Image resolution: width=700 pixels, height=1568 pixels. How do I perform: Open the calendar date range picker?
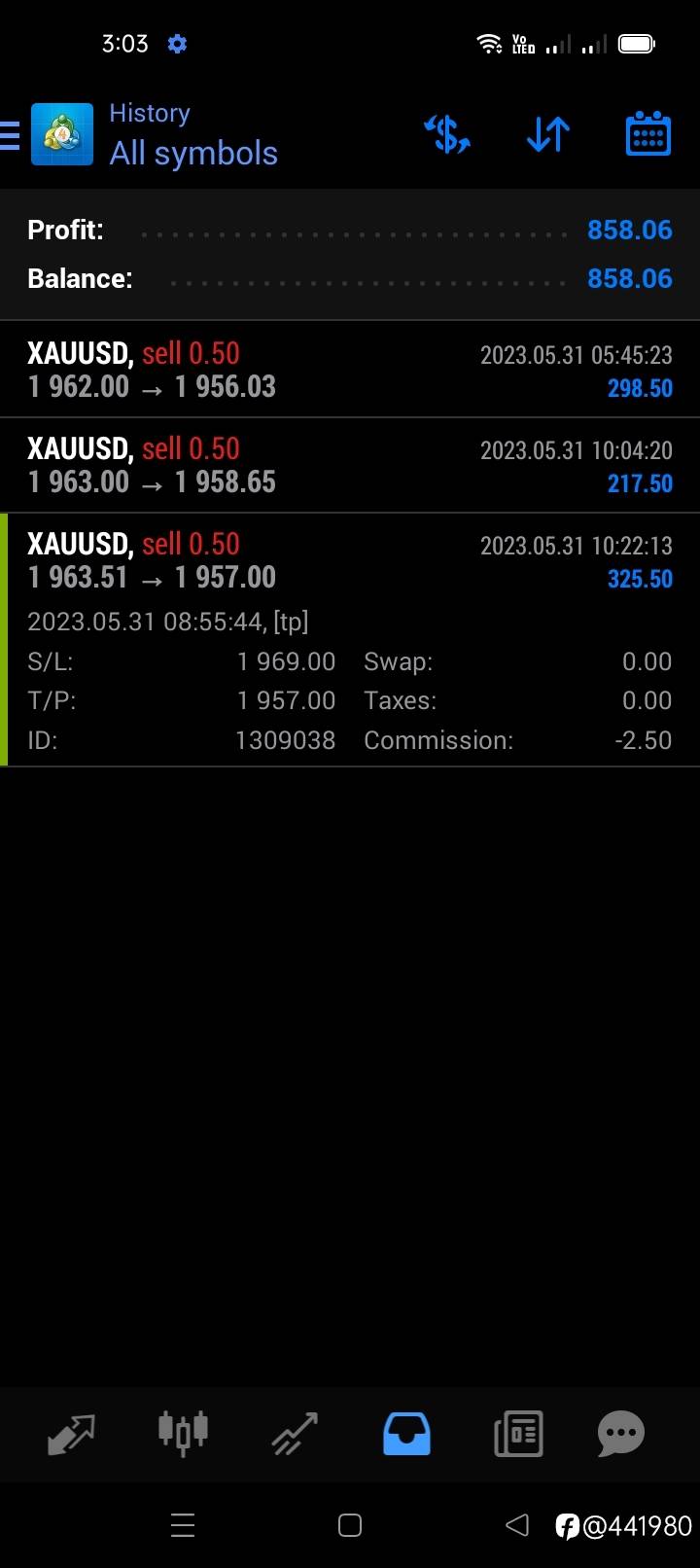647,134
